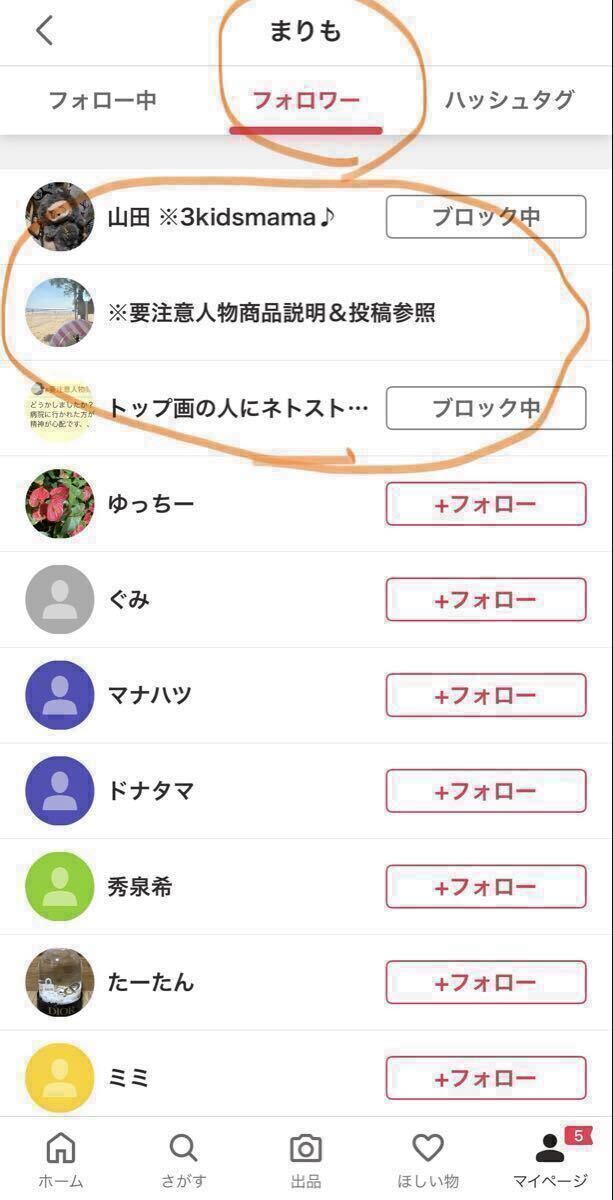Follow the user たーたん
The width and height of the screenshot is (613, 1200).
[485, 983]
